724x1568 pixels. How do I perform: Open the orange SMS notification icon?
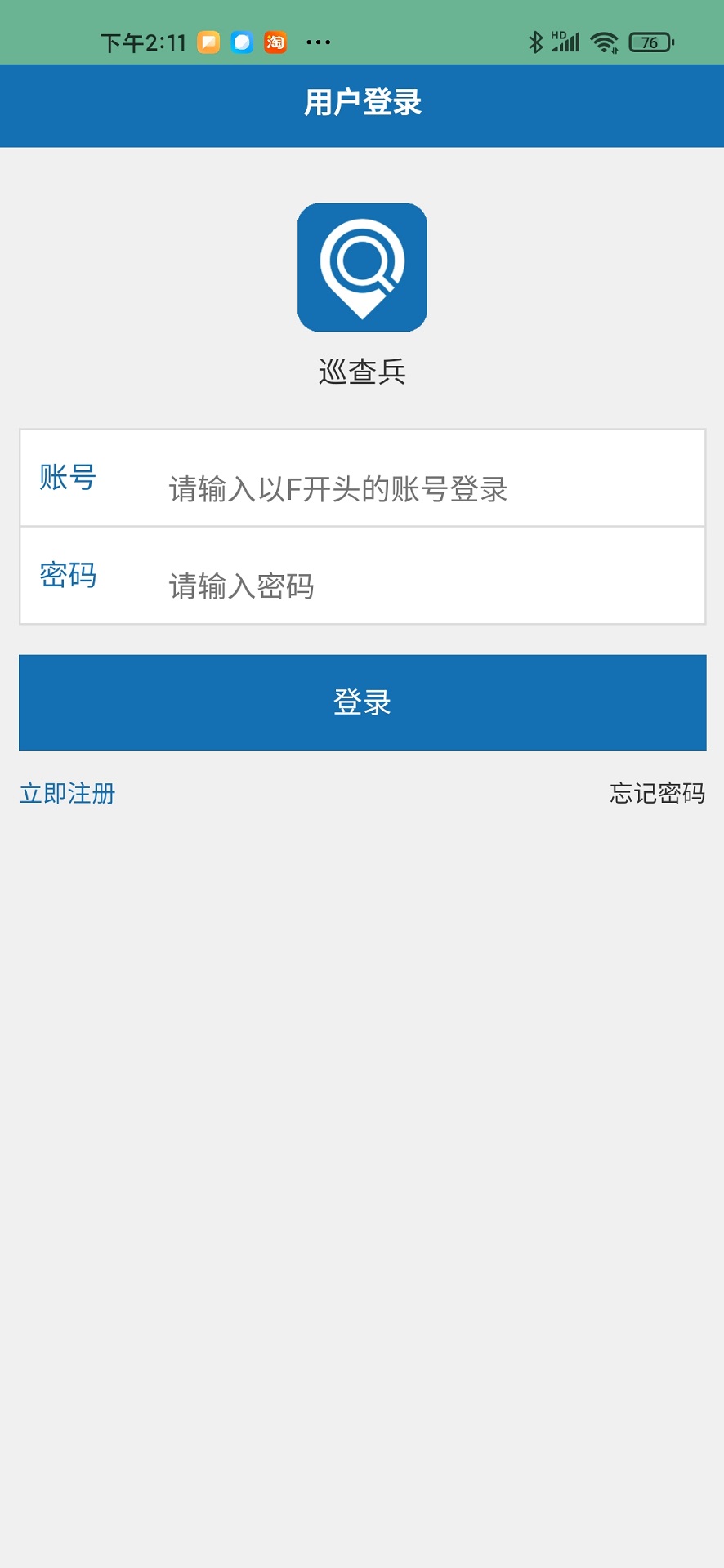click(207, 41)
